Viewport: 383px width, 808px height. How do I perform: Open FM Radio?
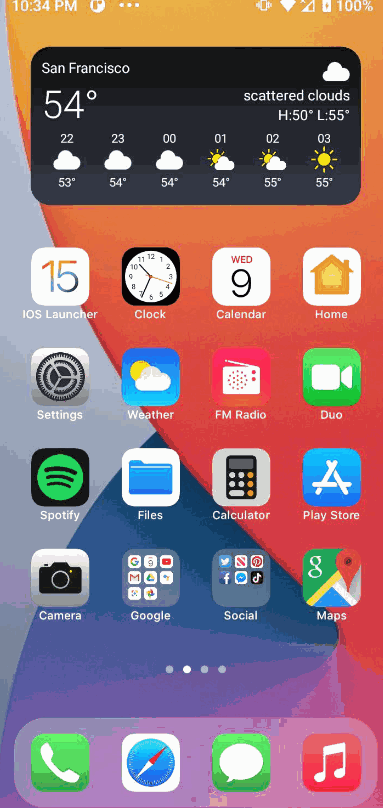[241, 377]
